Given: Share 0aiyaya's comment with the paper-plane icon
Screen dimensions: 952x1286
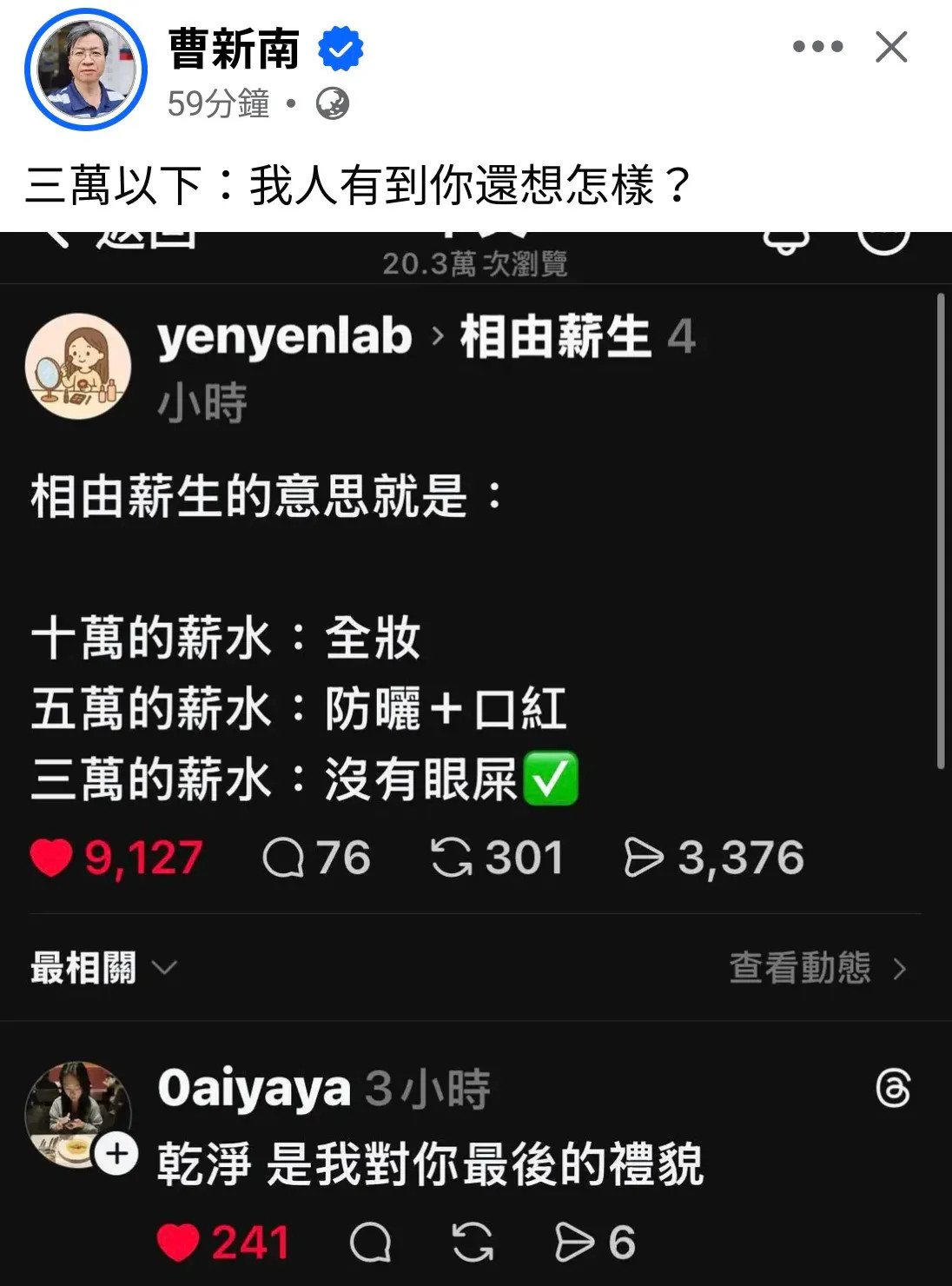Looking at the screenshot, I should (x=573, y=1241).
